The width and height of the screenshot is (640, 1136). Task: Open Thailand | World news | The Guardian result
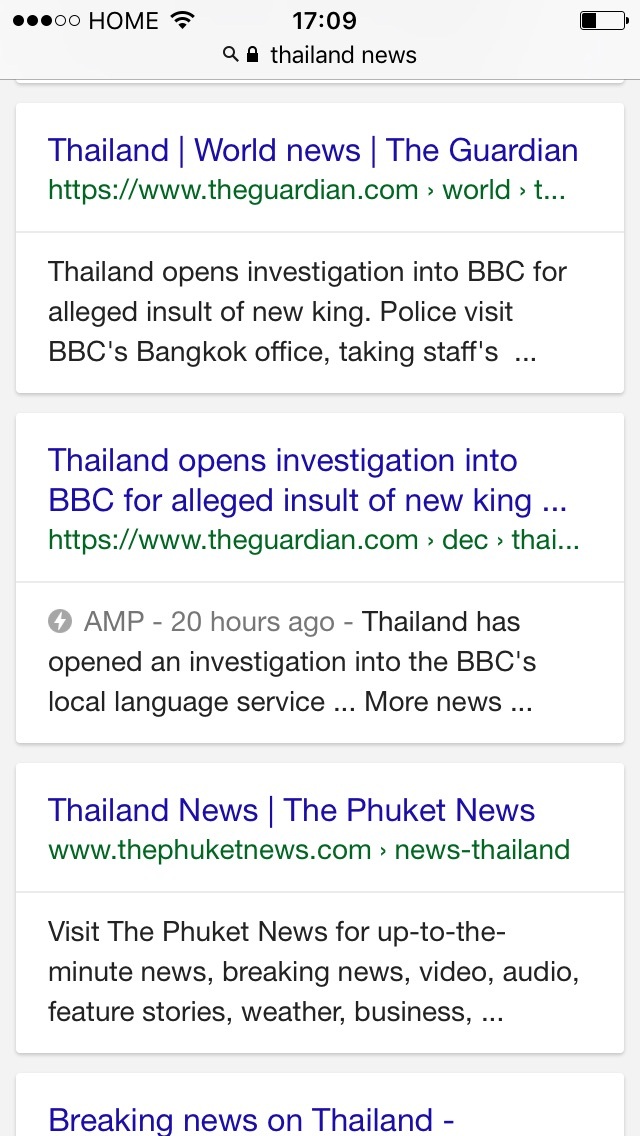click(x=312, y=151)
